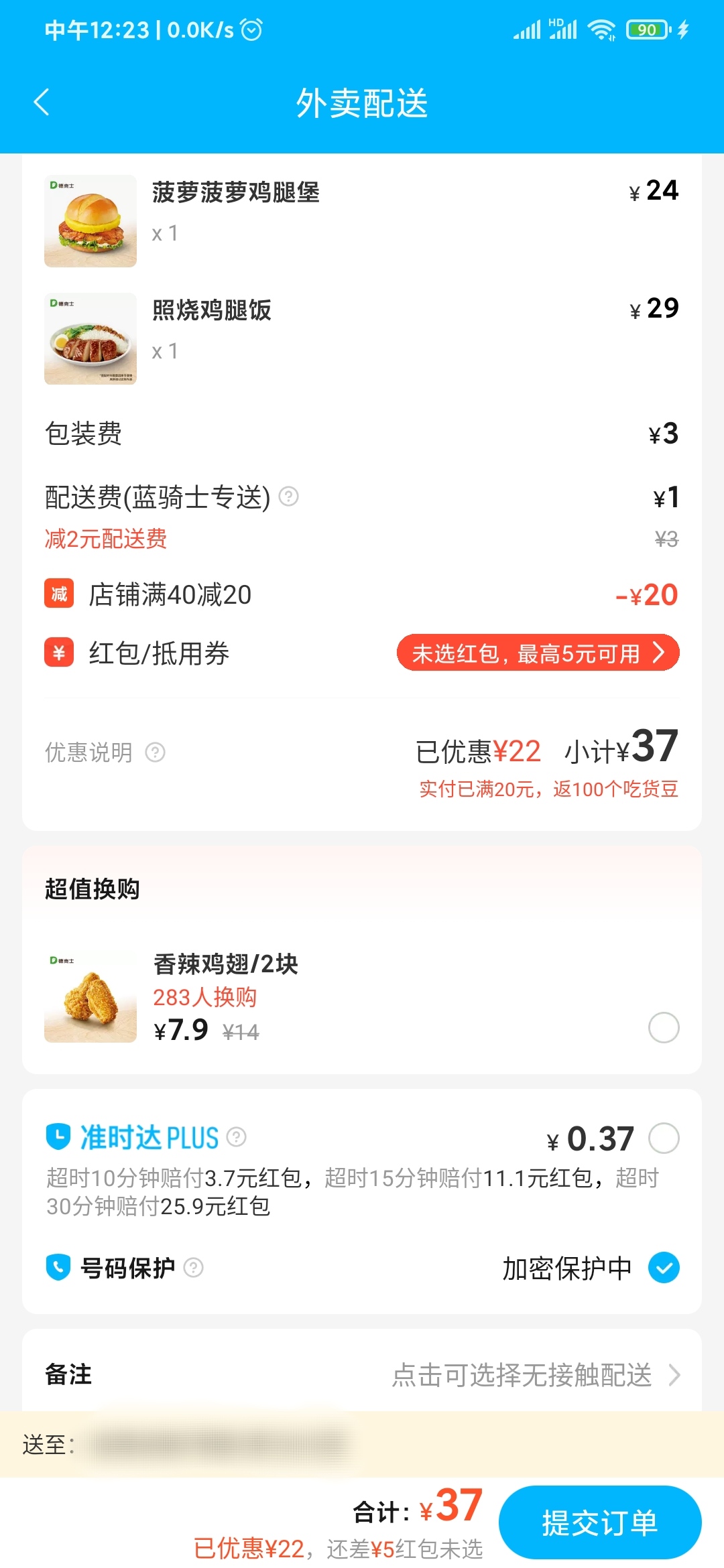Expand the 红包/抵用券 selector

538,653
